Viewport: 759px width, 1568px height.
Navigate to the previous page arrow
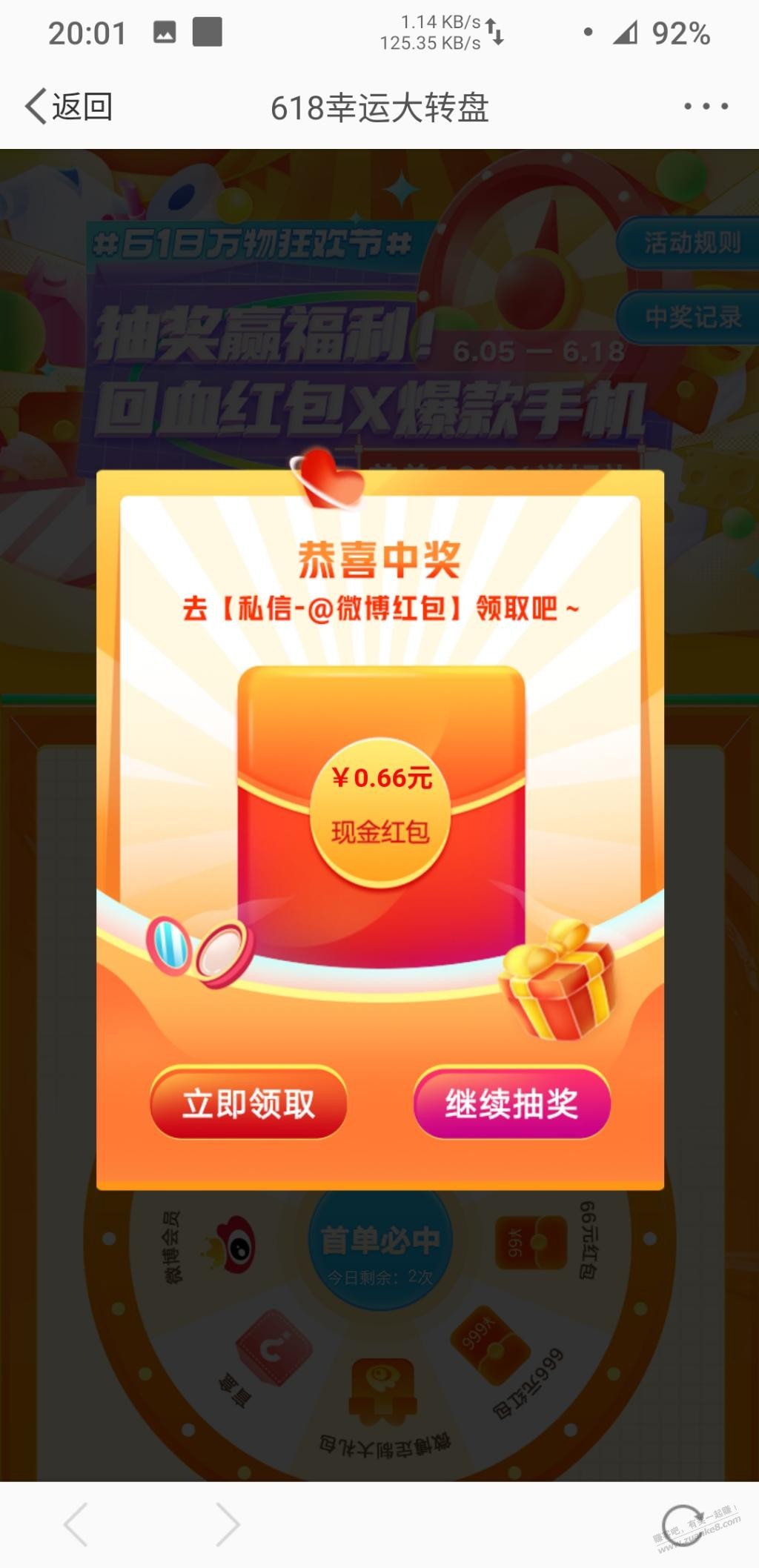click(x=76, y=1525)
